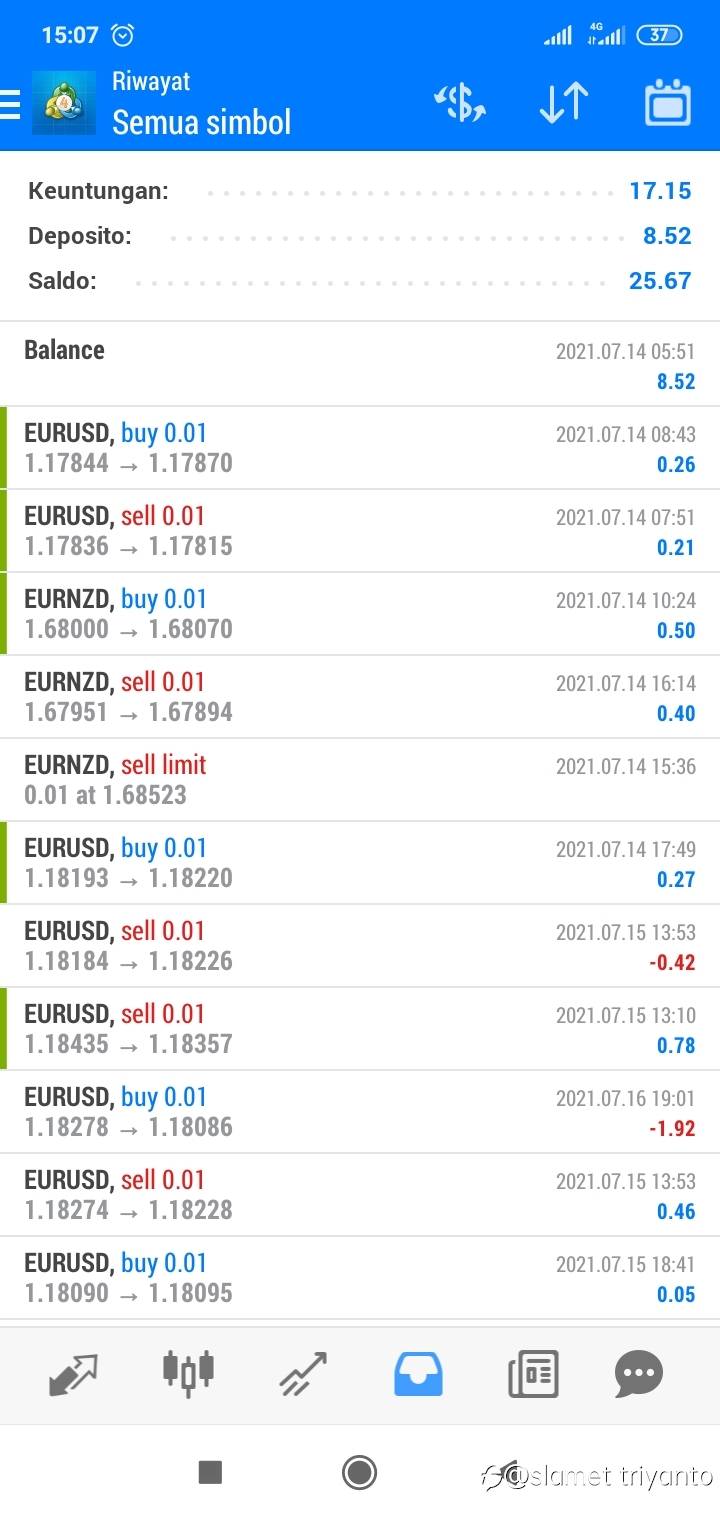
Task: Open the symbol filter dollar icon
Action: pos(460,103)
